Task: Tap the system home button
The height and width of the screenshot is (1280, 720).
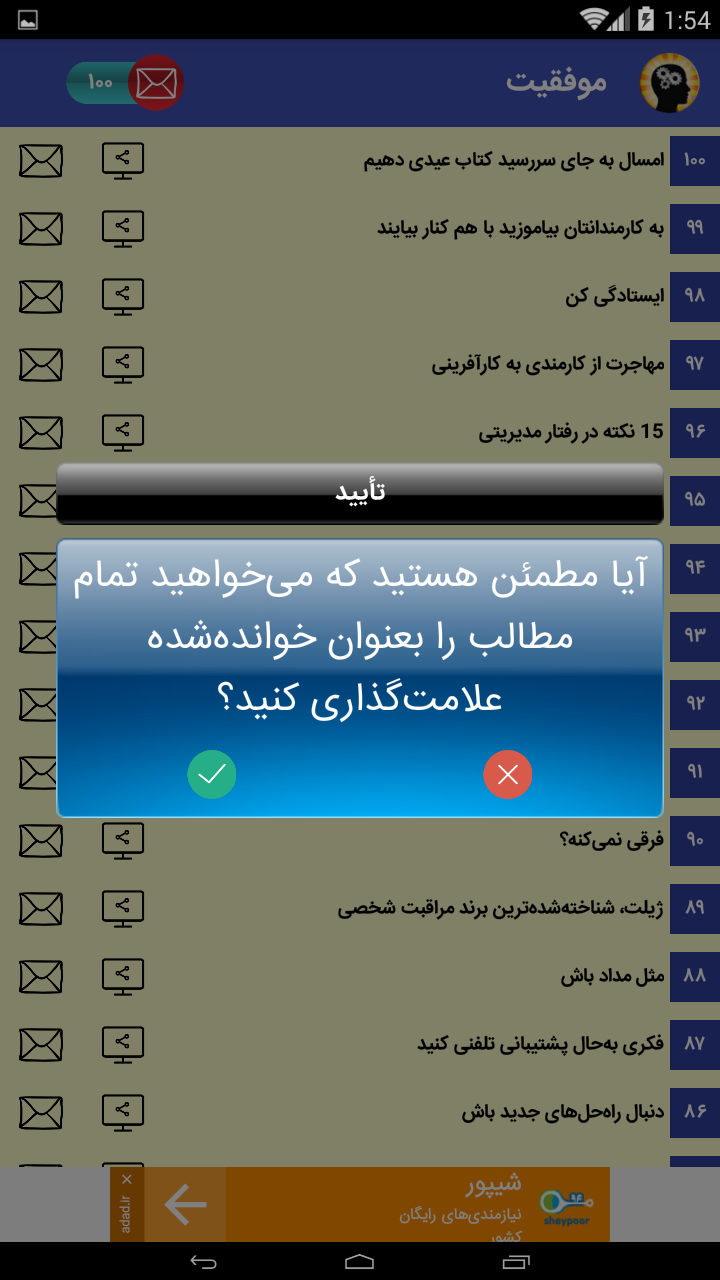Action: pyautogui.click(x=360, y=1261)
